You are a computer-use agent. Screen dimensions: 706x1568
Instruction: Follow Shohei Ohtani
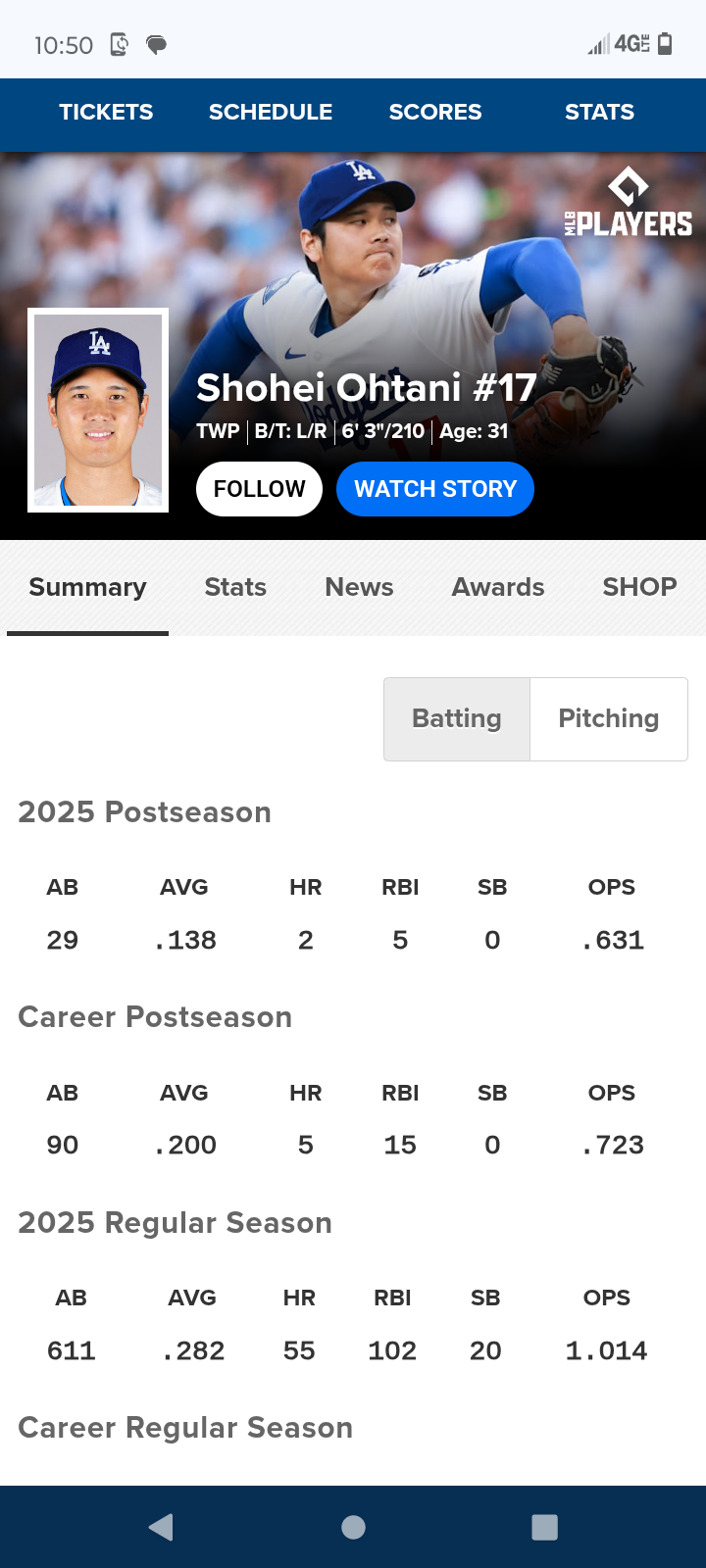[x=259, y=489]
